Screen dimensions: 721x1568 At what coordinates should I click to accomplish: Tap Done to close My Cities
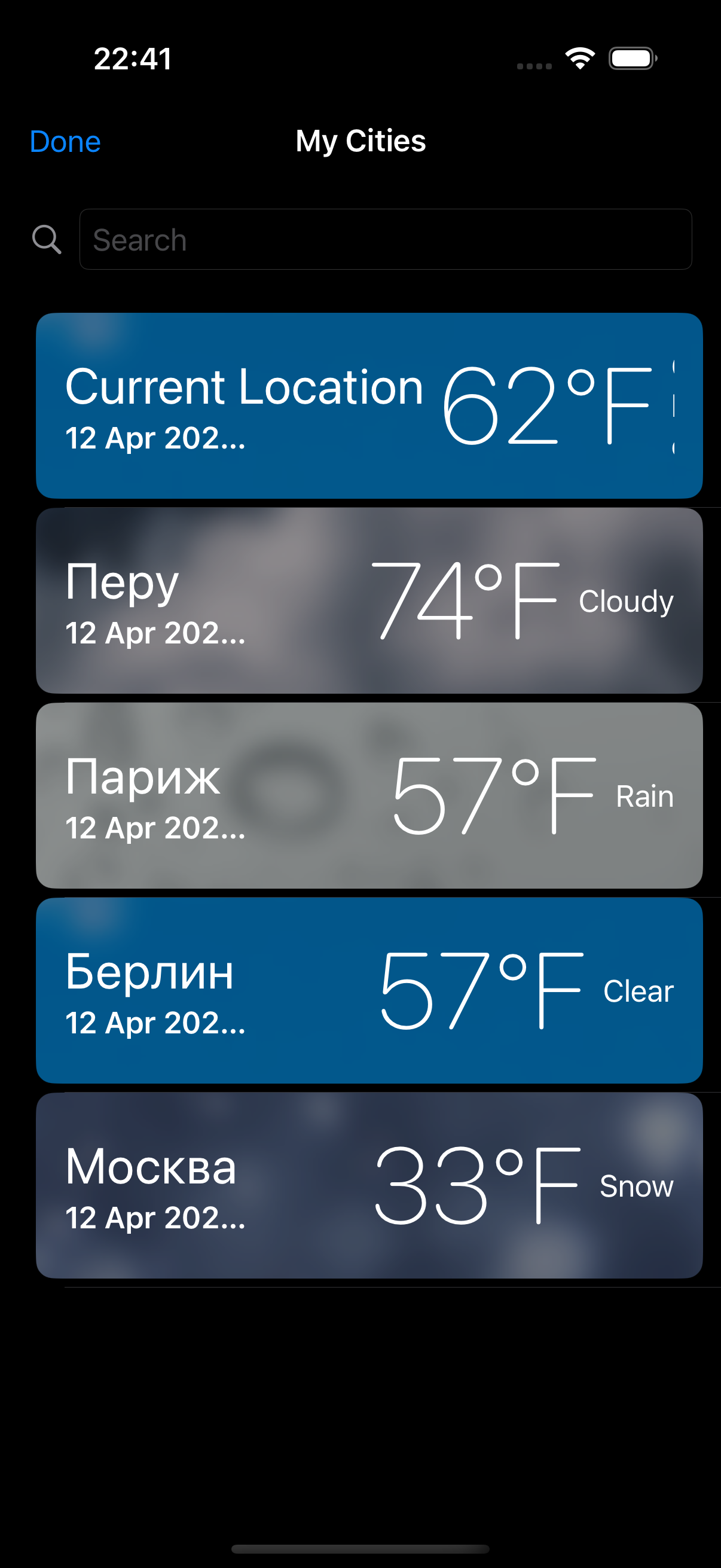pos(65,142)
